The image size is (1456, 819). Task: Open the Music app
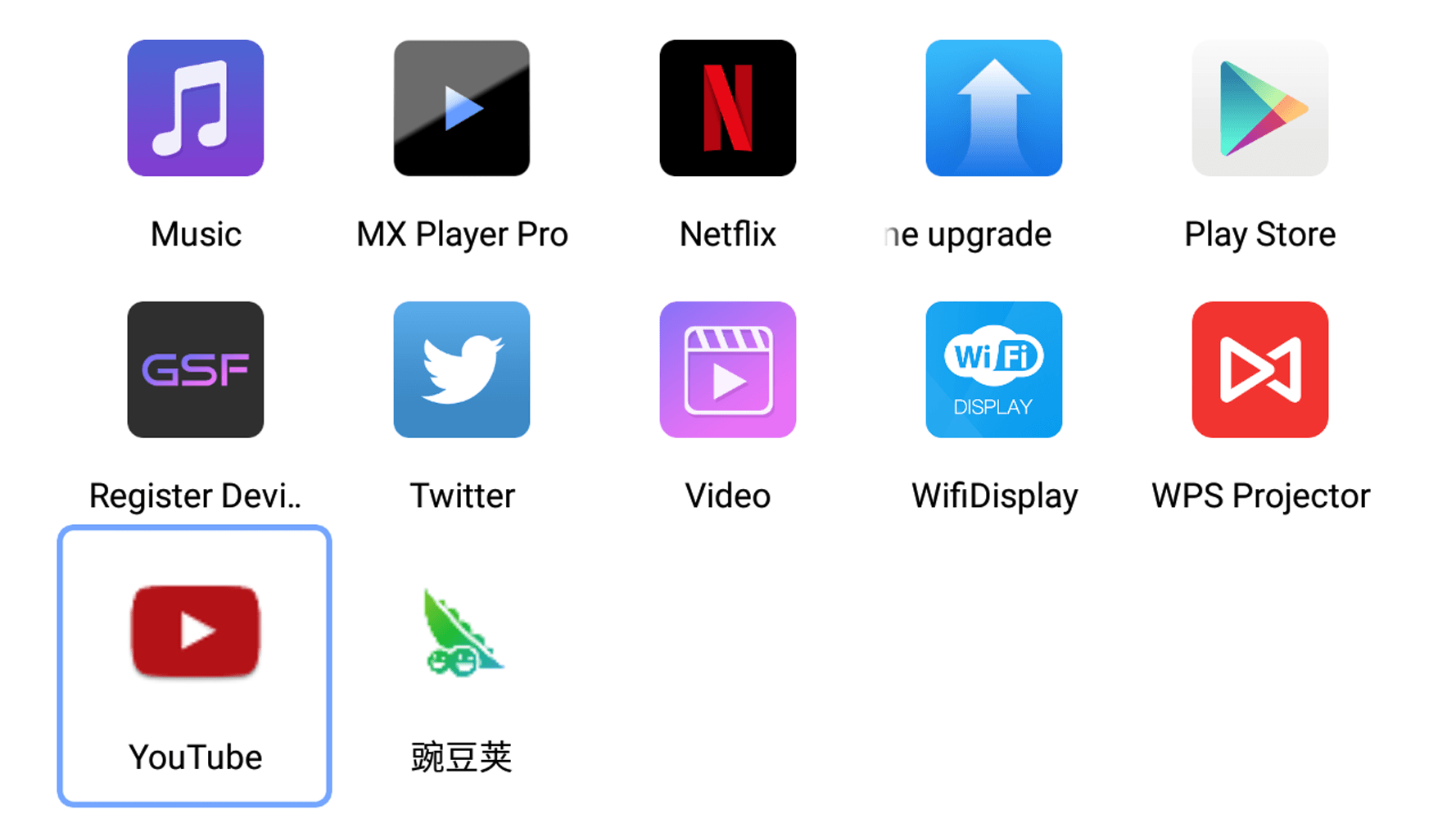(195, 108)
